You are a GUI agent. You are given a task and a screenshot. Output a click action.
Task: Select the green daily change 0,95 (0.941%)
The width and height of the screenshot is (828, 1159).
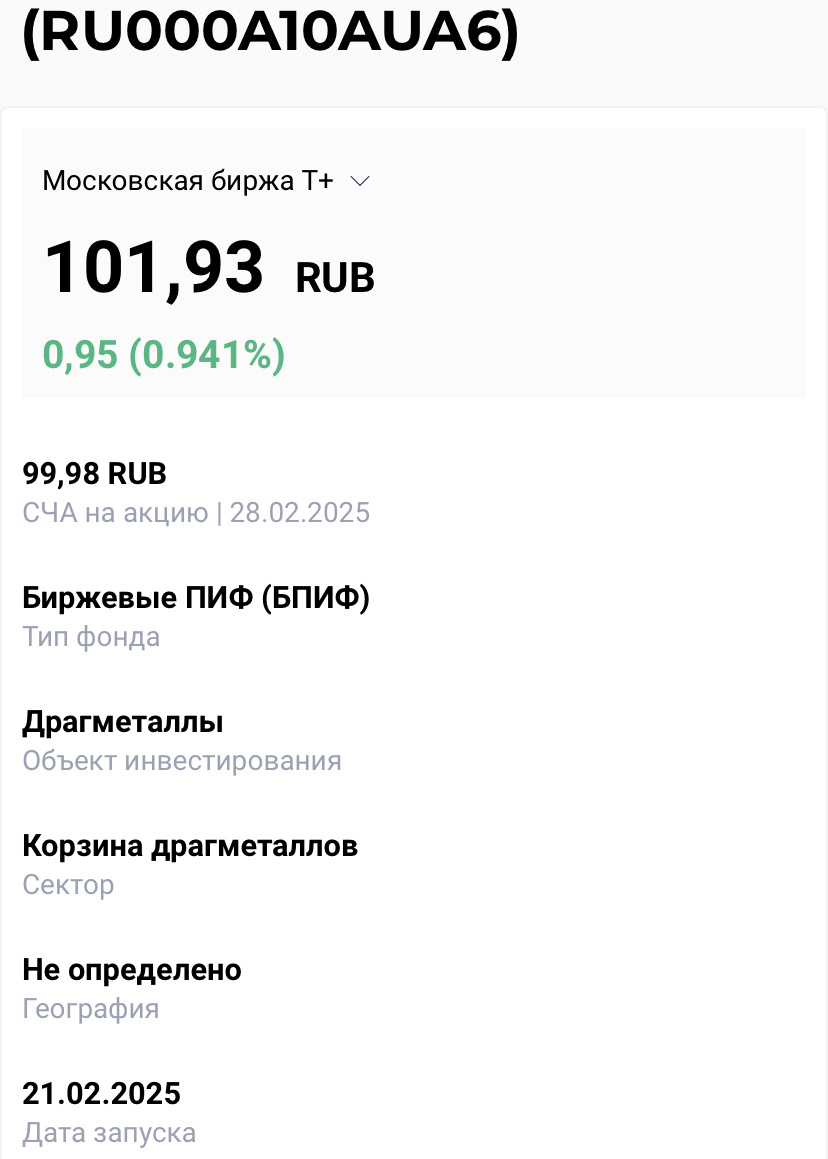tap(163, 354)
